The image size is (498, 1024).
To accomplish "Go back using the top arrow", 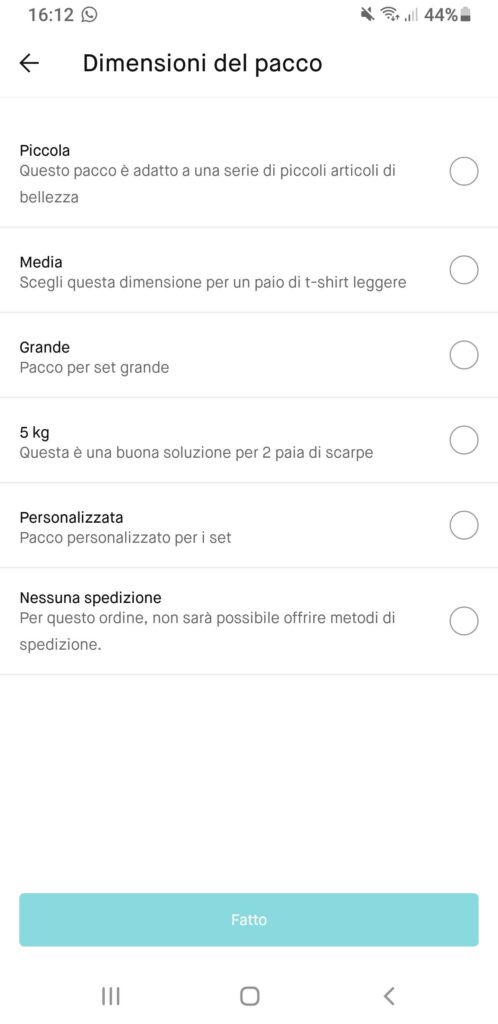I will click(x=29, y=63).
